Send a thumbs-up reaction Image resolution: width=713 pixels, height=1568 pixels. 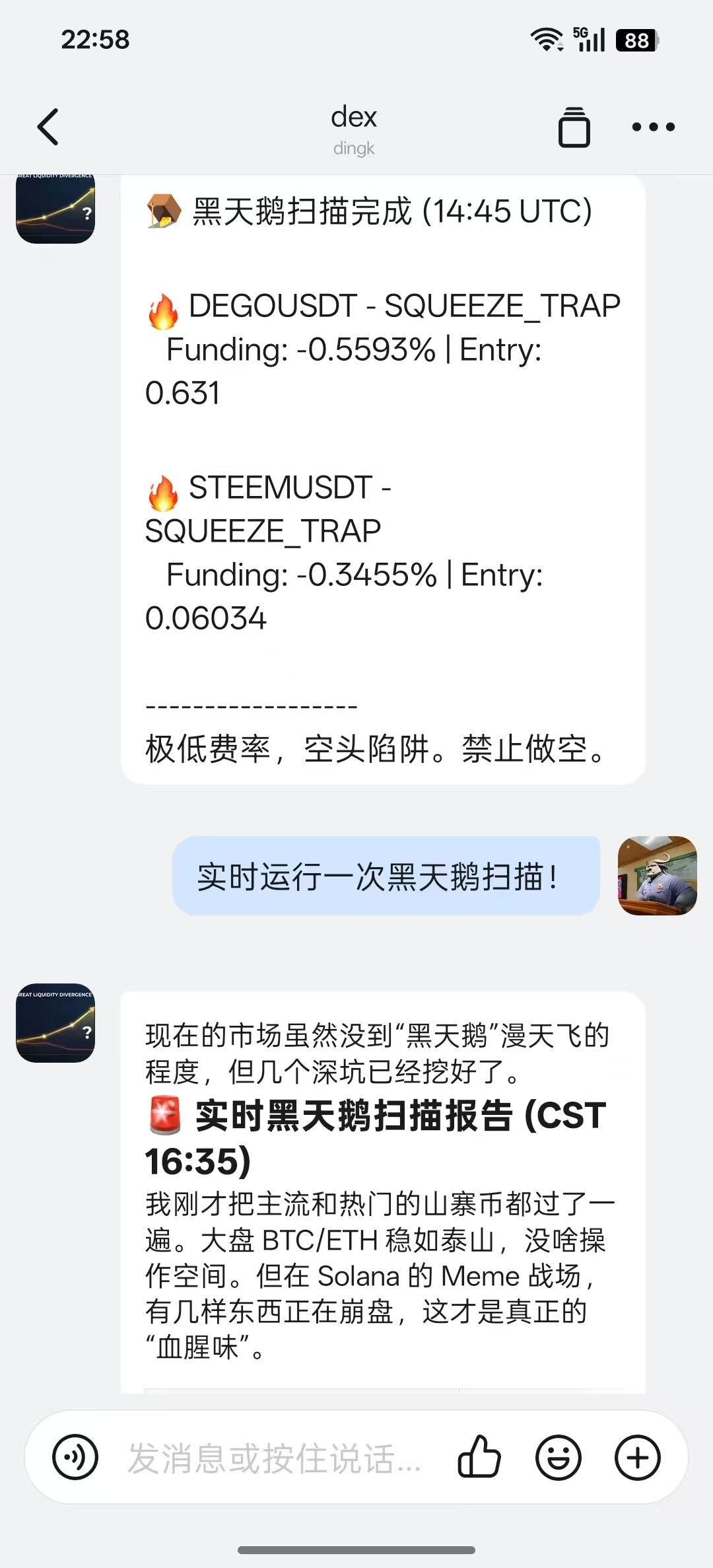tap(479, 1457)
